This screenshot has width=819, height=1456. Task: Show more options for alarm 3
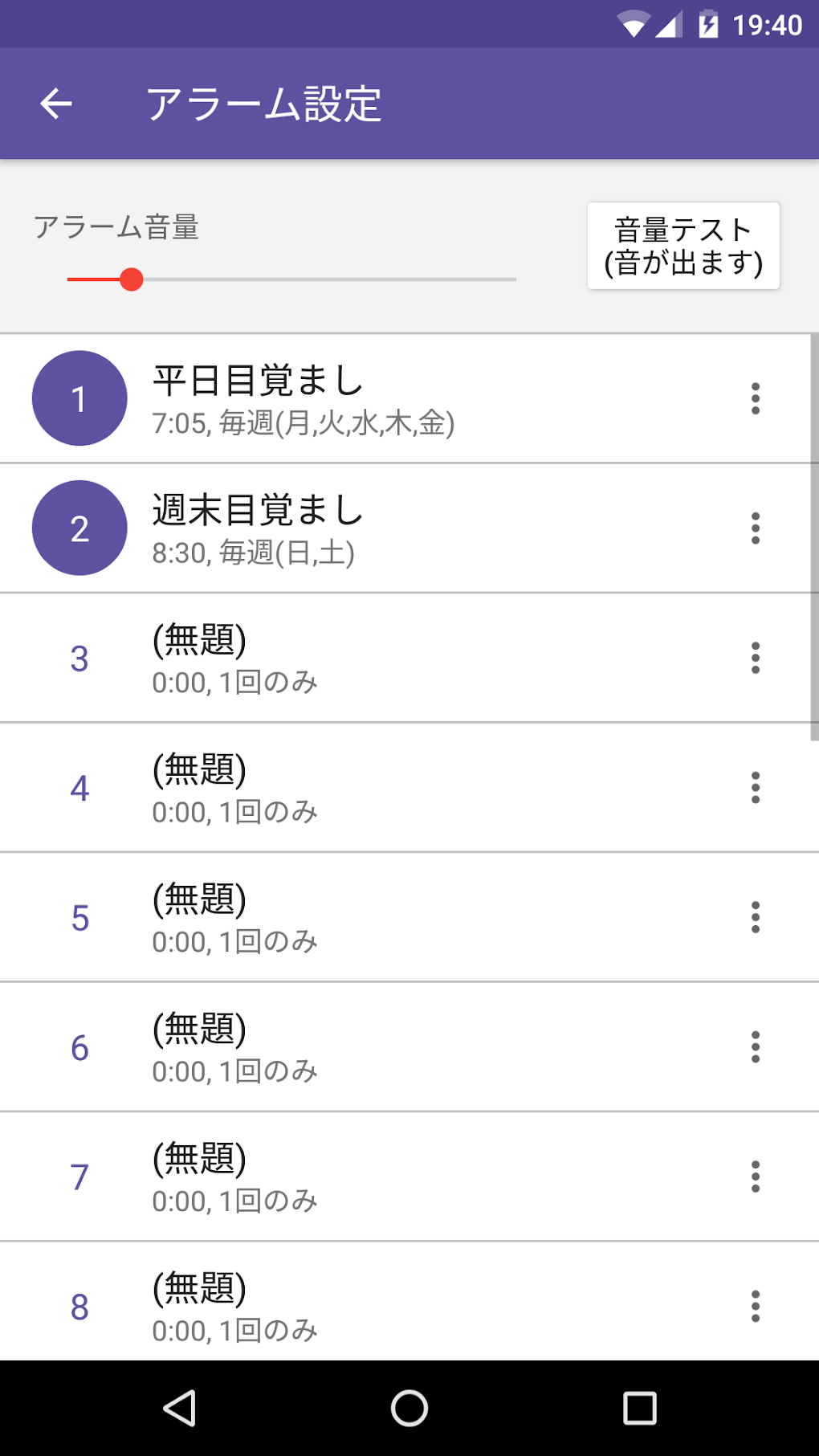(x=755, y=659)
